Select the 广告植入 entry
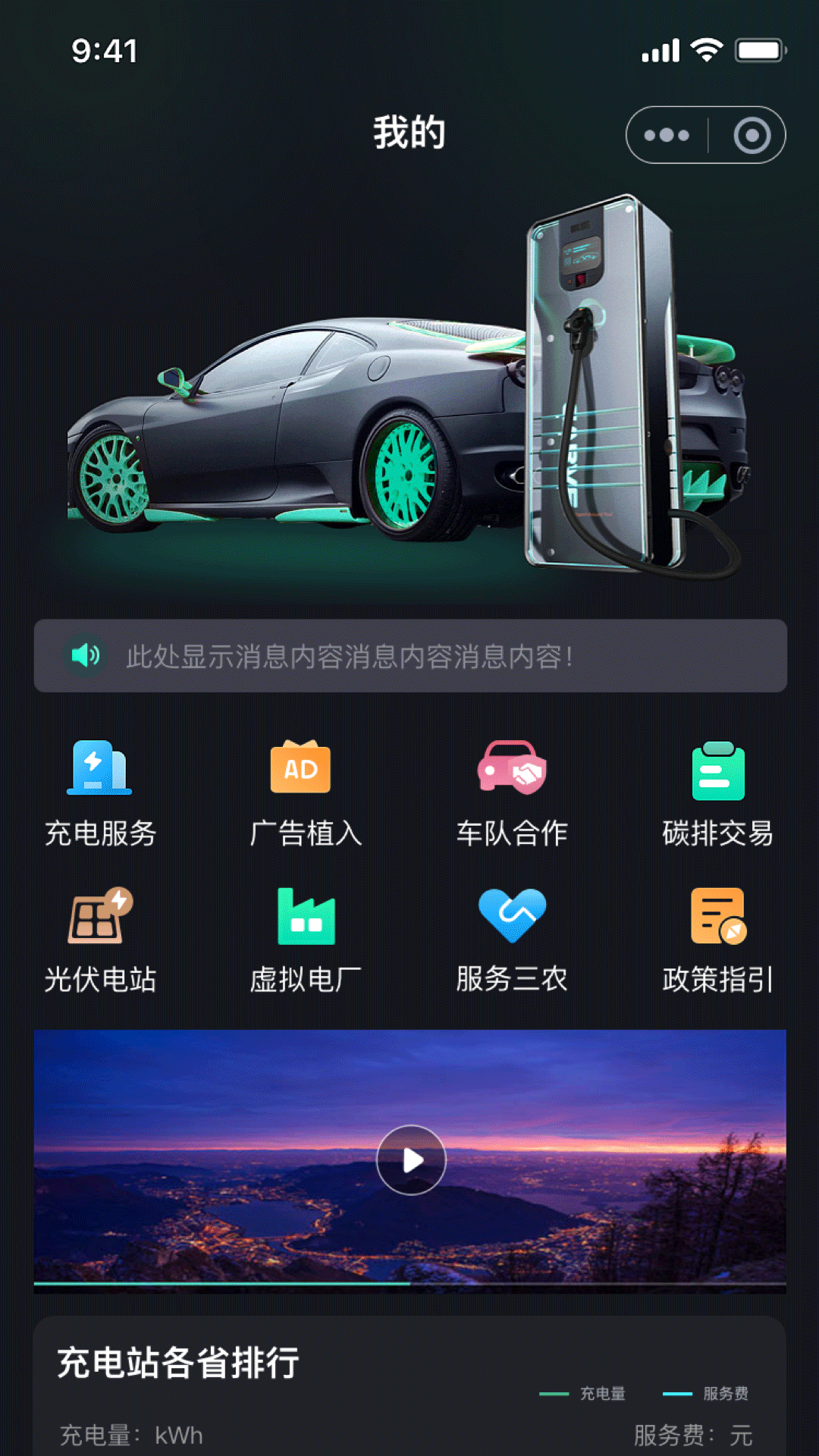This screenshot has height=1456, width=819. pos(306,794)
